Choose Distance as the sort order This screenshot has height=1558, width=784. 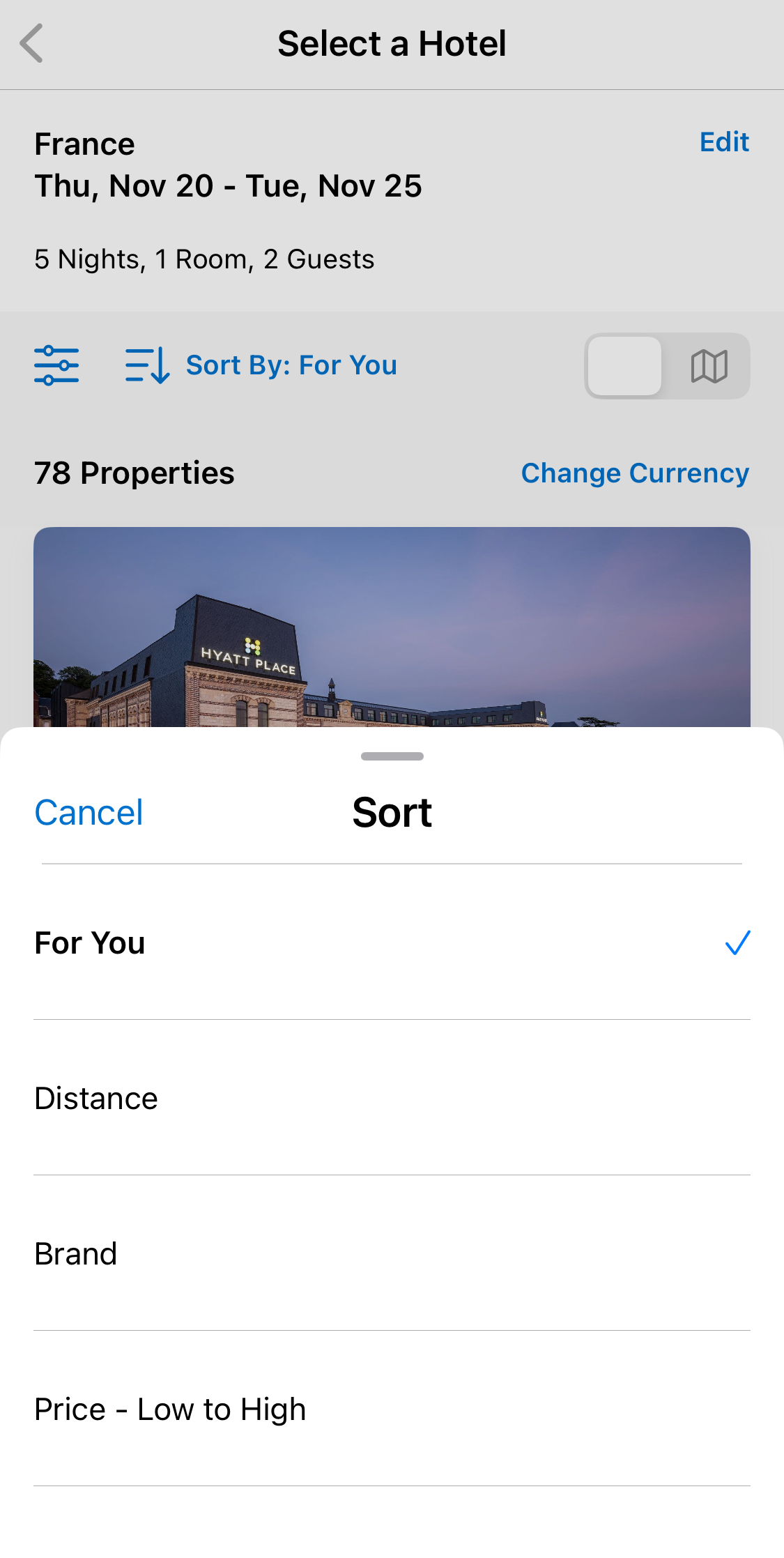click(x=95, y=1098)
